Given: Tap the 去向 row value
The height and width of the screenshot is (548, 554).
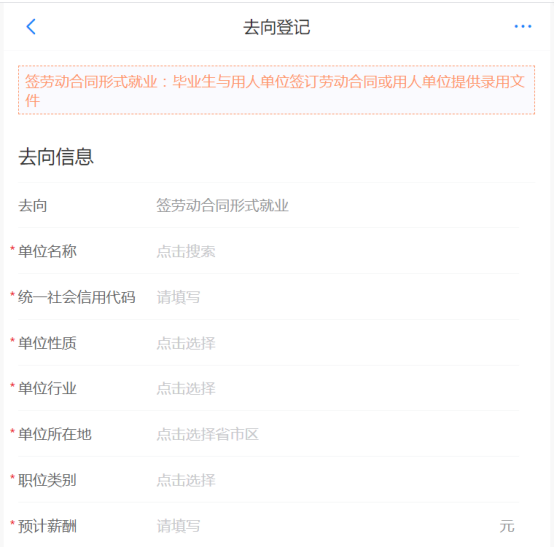Looking at the screenshot, I should pos(223,206).
